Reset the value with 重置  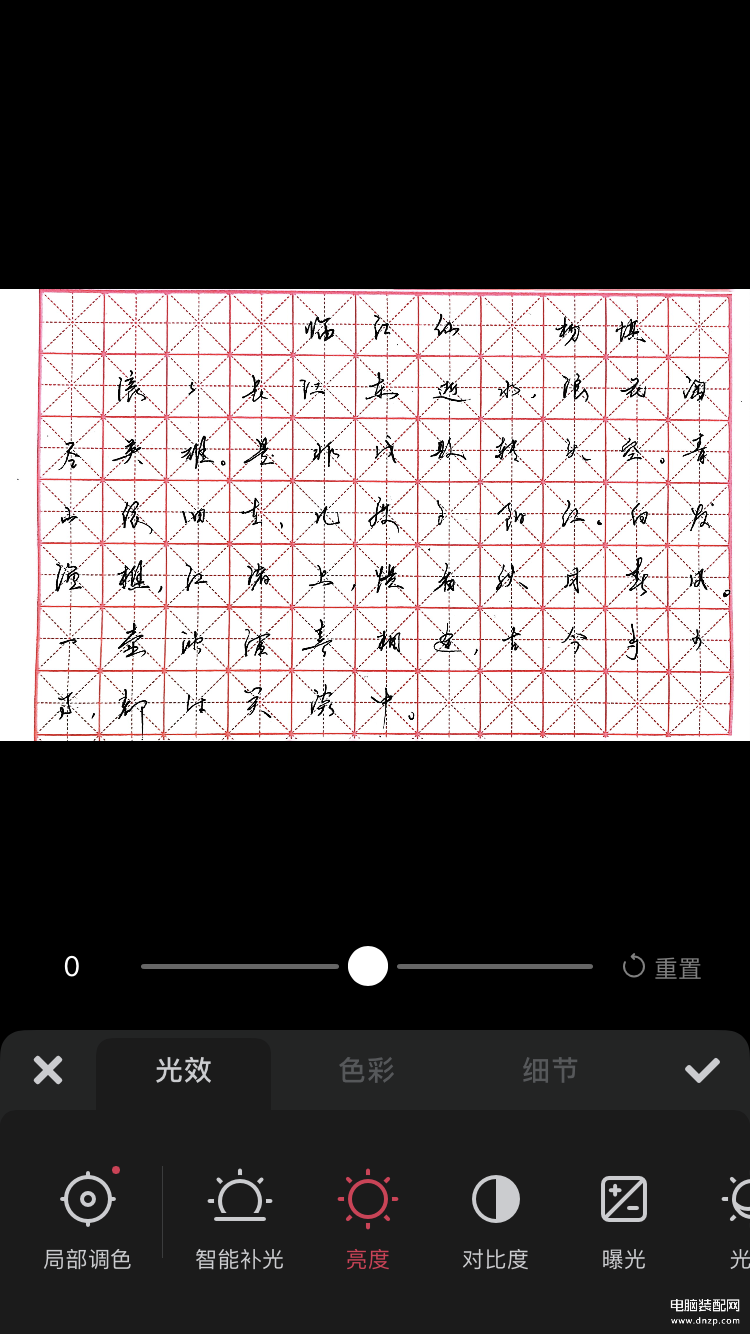pyautogui.click(x=662, y=967)
